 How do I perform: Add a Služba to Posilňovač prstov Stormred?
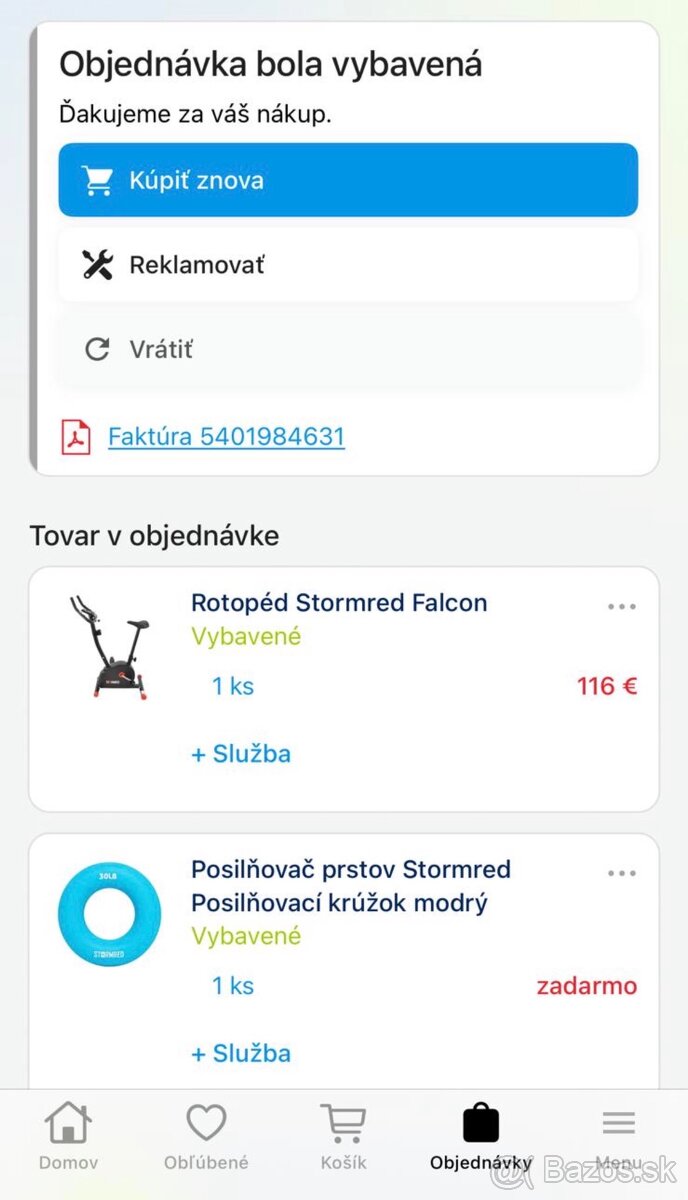241,1054
